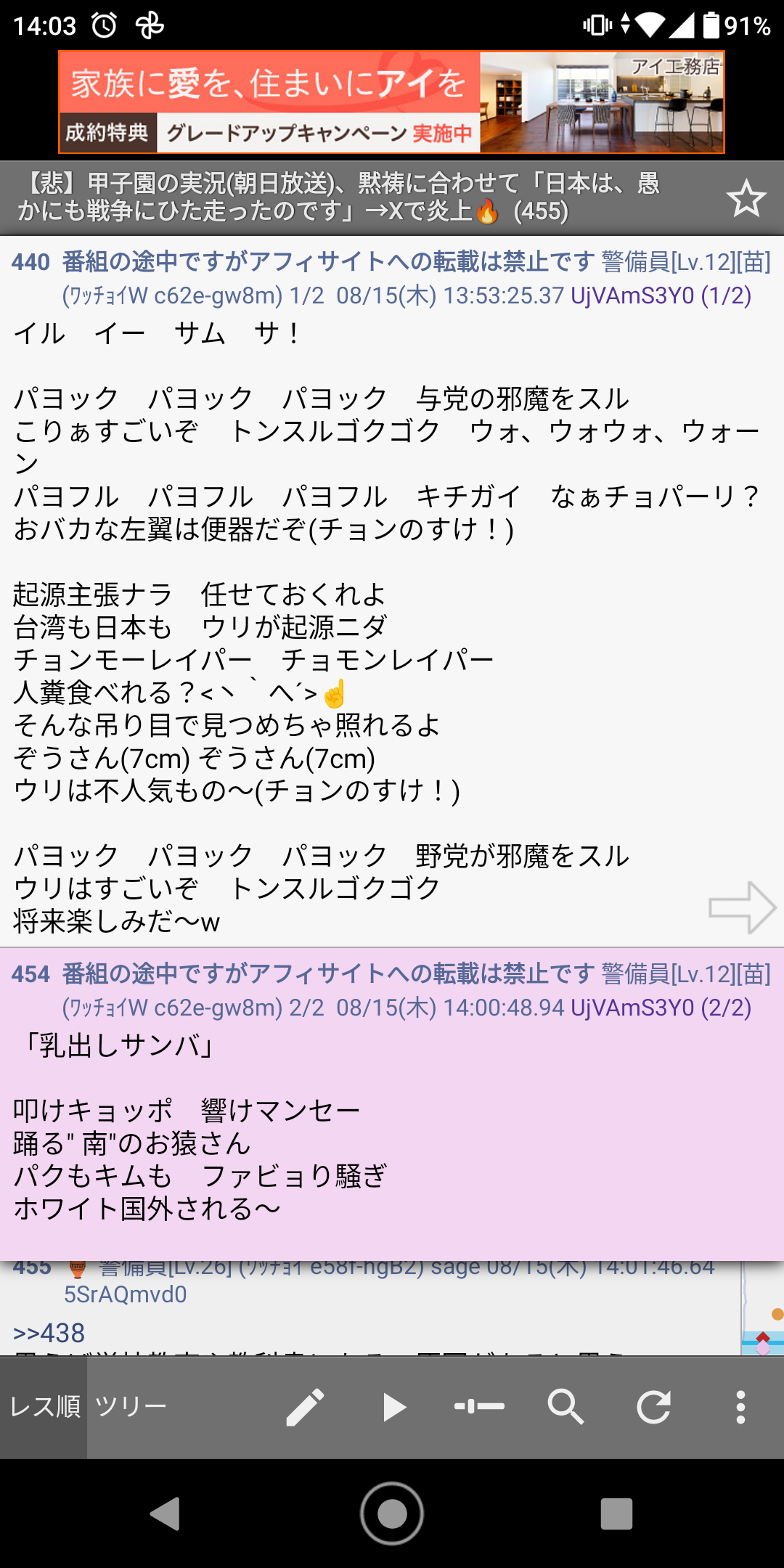Search within this thread
Screen dimensions: 784x1568
(x=565, y=1408)
